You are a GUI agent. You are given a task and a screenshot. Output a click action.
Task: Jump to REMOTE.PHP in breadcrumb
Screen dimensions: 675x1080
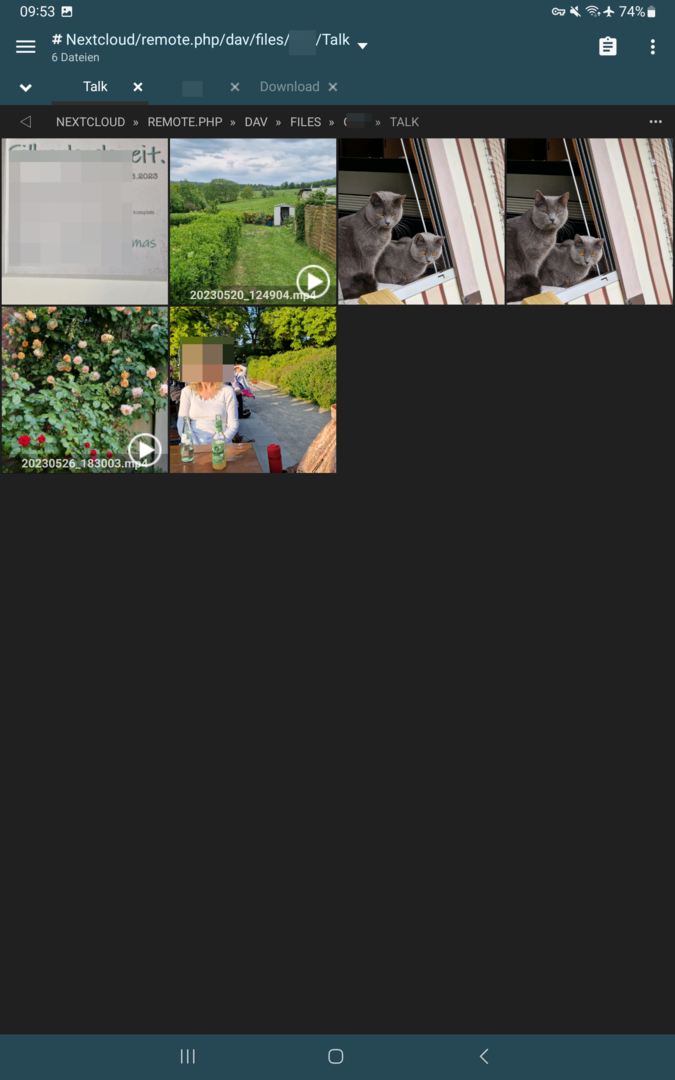tap(184, 122)
